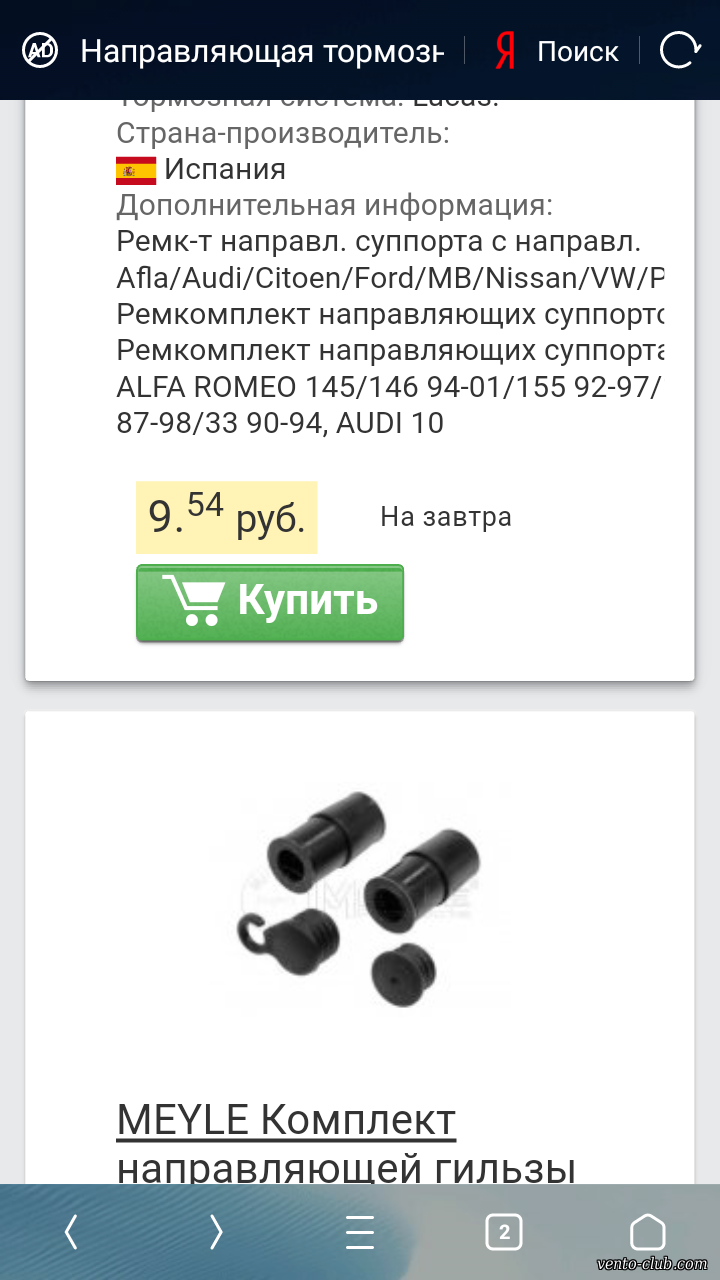The width and height of the screenshot is (720, 1280).
Task: Go to the browser home page
Action: (648, 1232)
